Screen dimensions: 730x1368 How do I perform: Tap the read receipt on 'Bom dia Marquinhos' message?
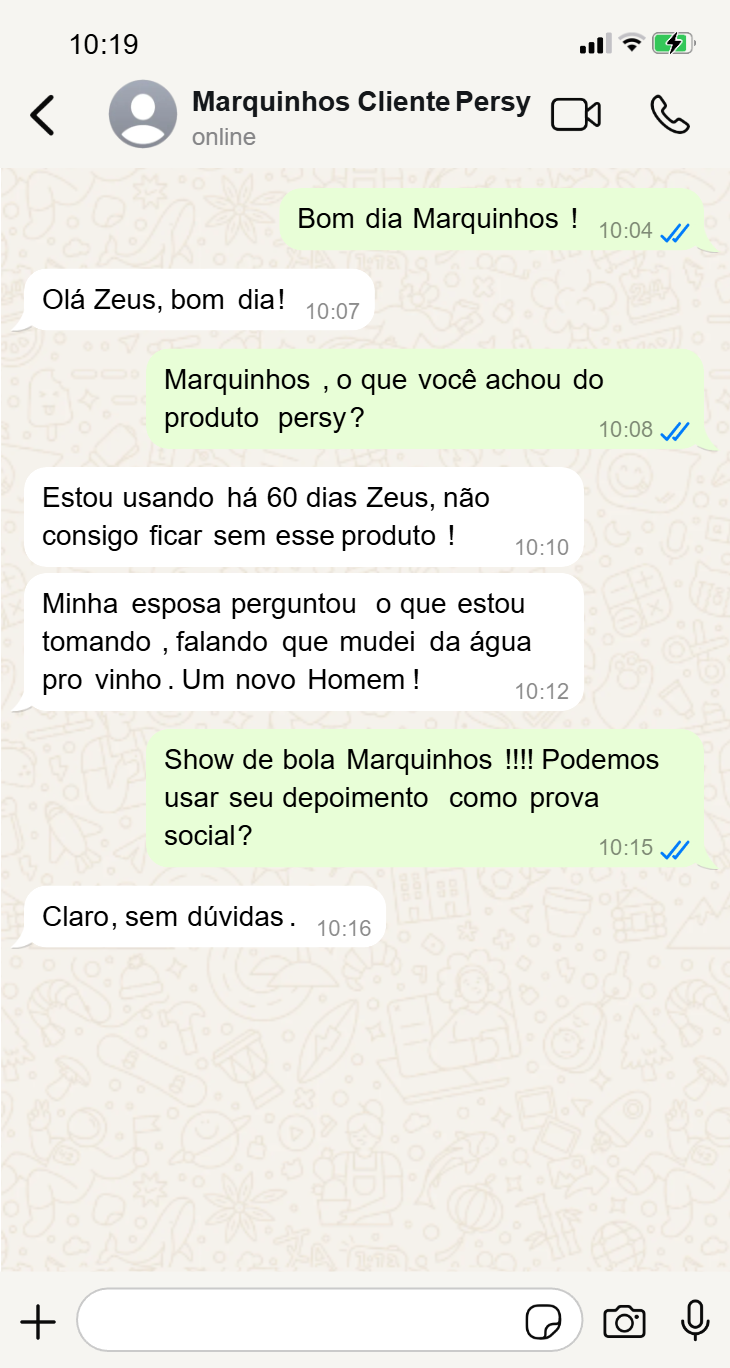[x=675, y=231]
